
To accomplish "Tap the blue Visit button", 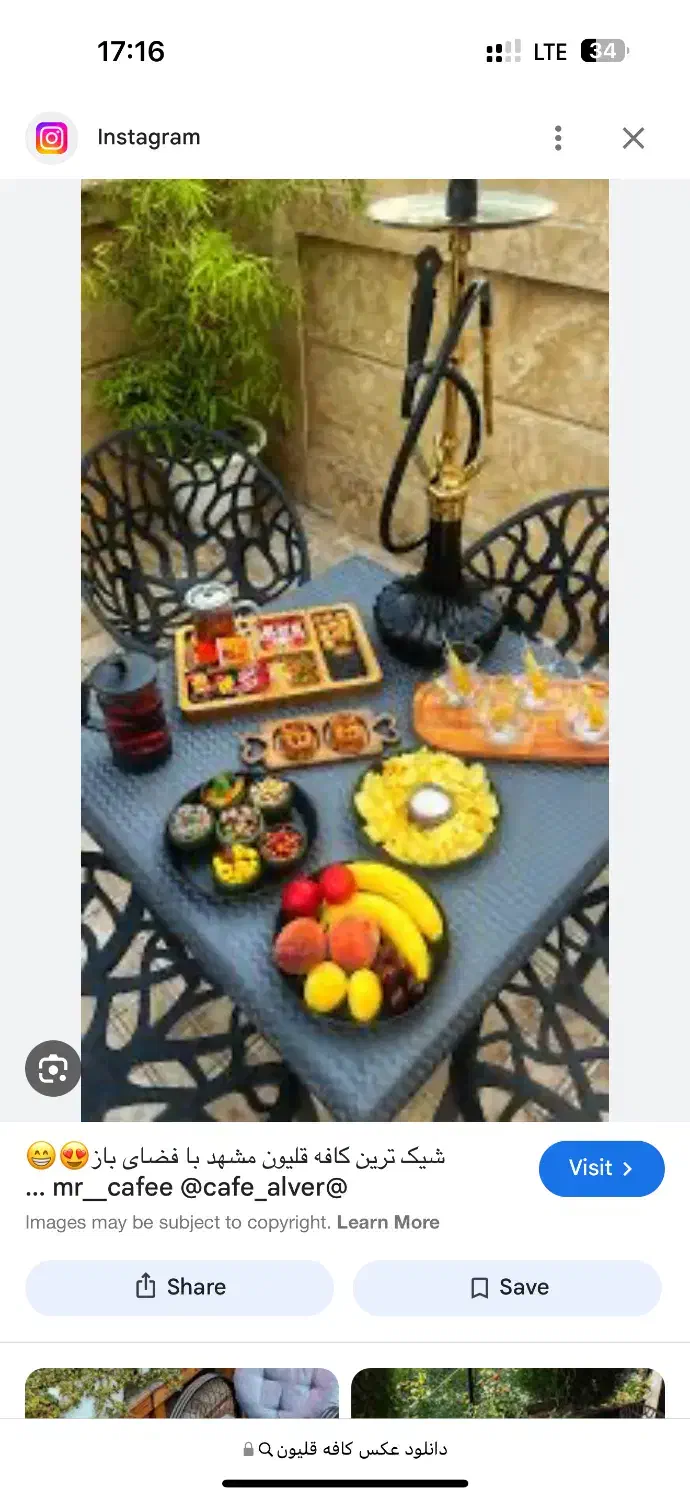I will coord(601,1168).
